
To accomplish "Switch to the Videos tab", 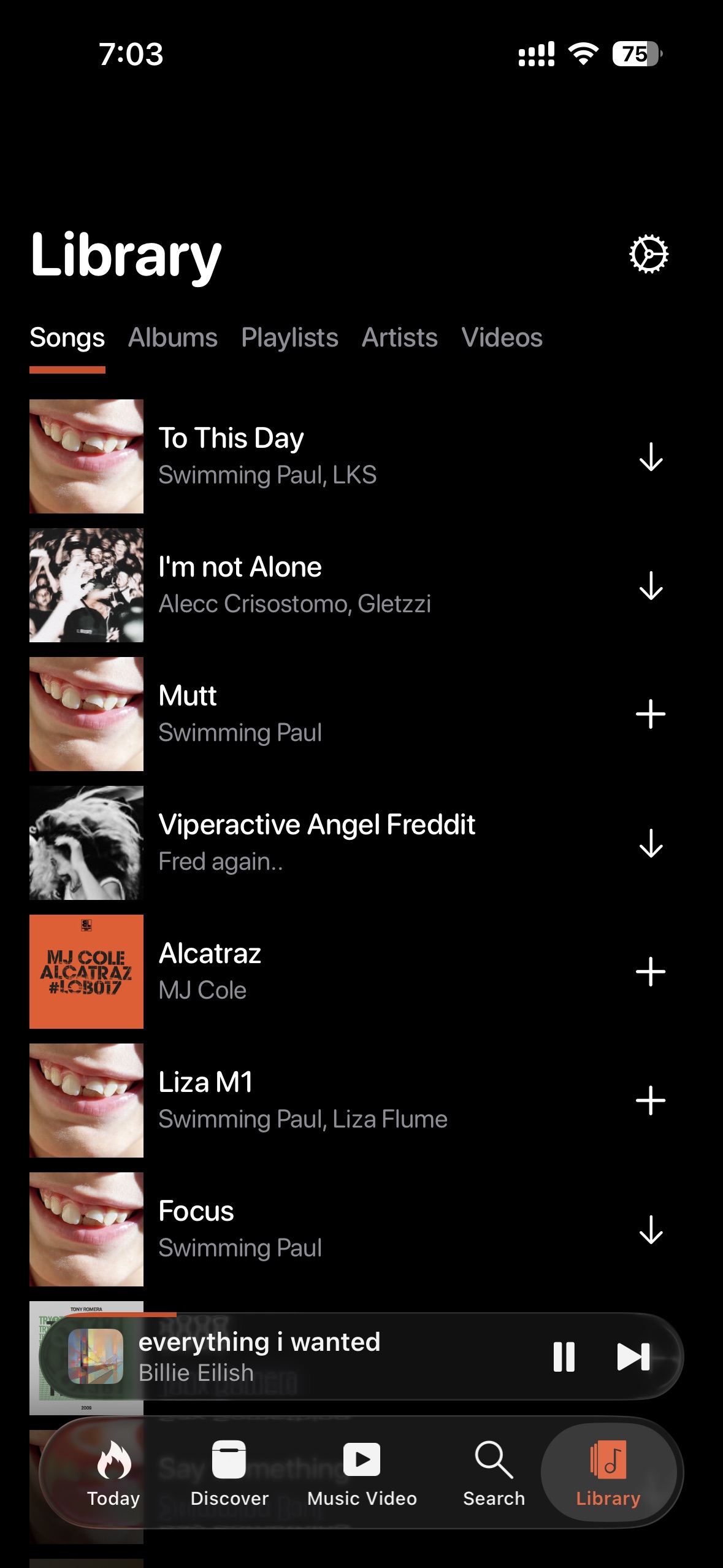I will [502, 338].
